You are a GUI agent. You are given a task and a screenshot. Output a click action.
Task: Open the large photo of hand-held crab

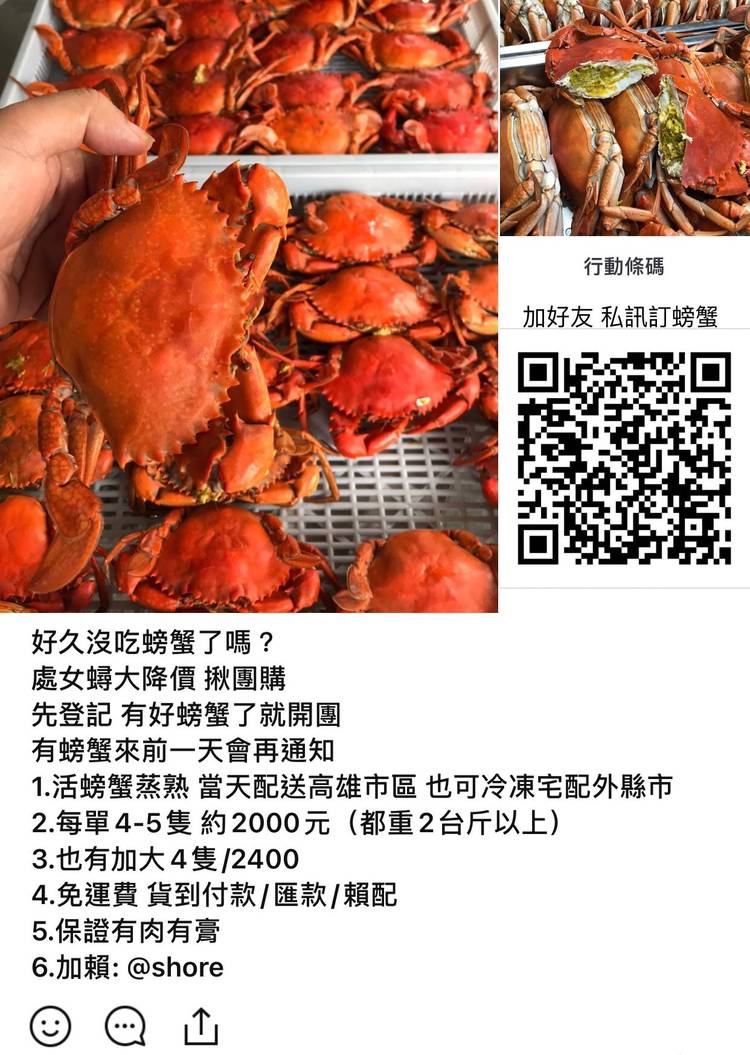(x=248, y=305)
